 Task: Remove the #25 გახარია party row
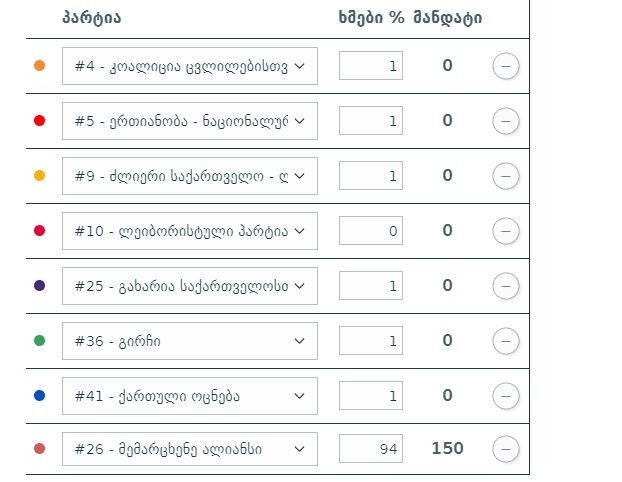coord(506,286)
